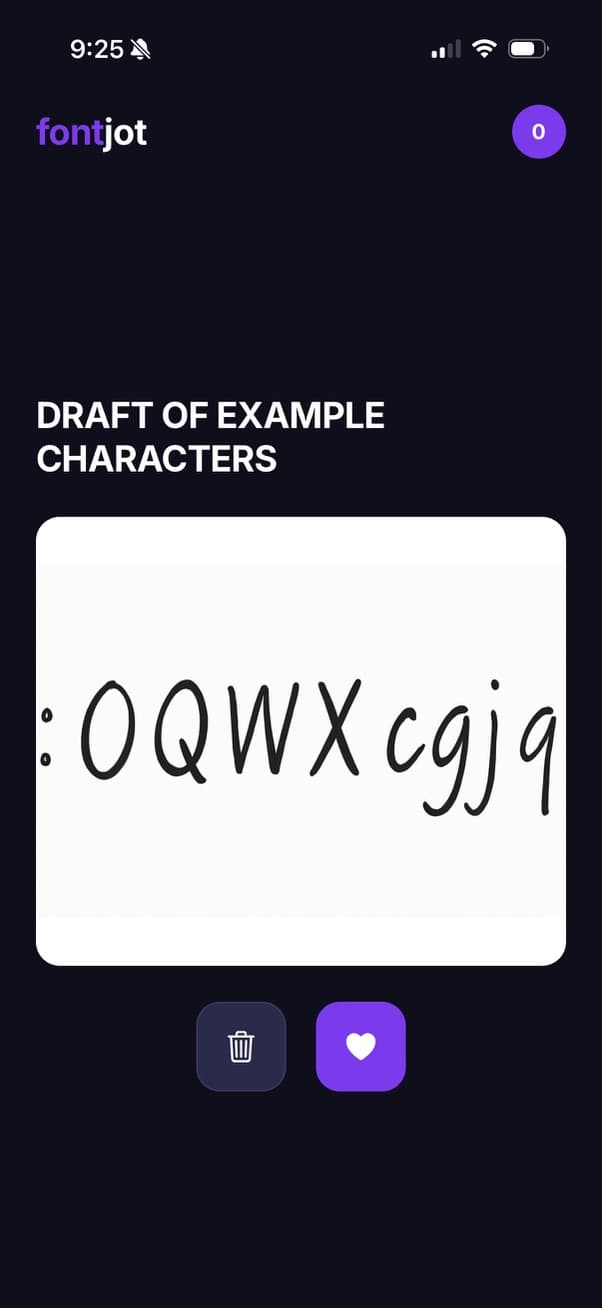Favorite this draft with the heart button

(361, 1046)
